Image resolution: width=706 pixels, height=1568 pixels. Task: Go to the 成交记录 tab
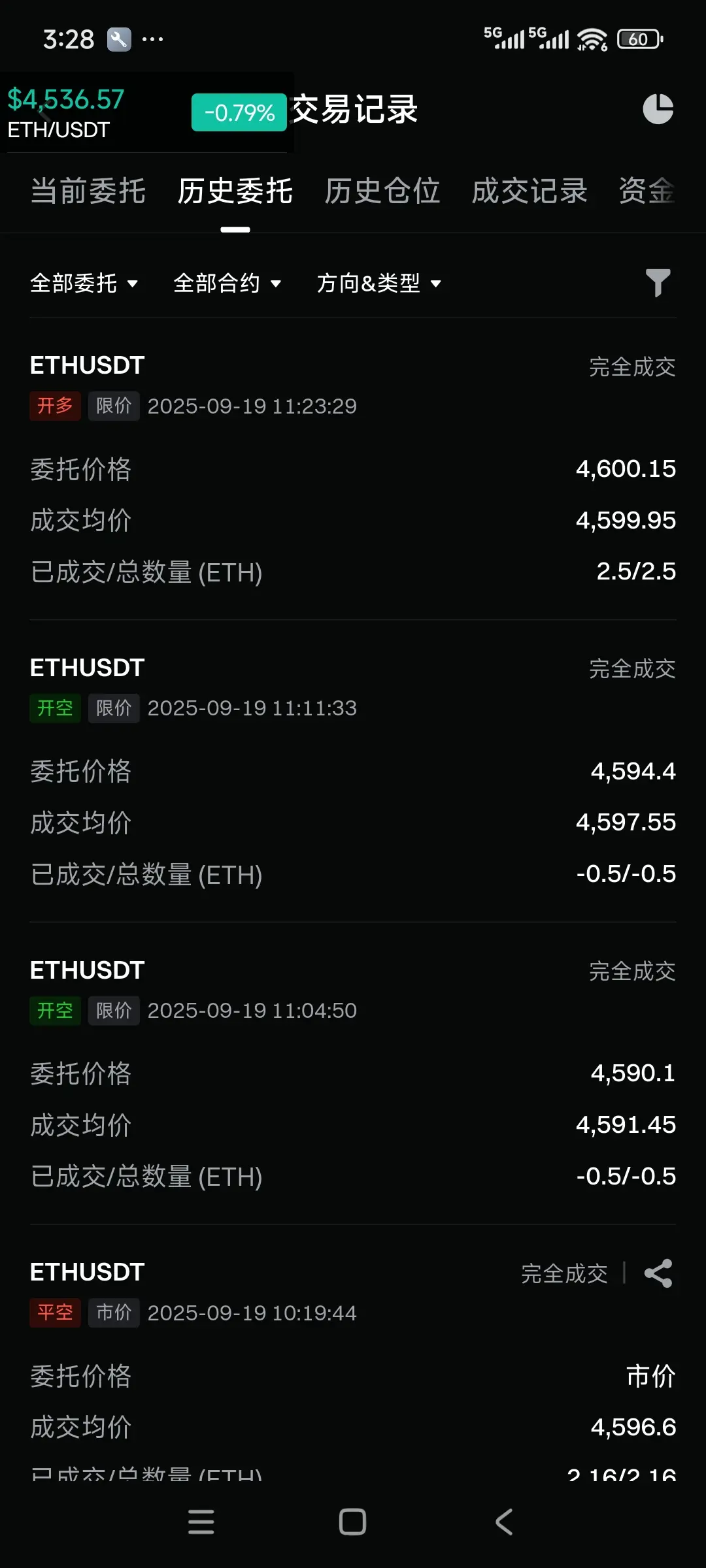[x=529, y=191]
